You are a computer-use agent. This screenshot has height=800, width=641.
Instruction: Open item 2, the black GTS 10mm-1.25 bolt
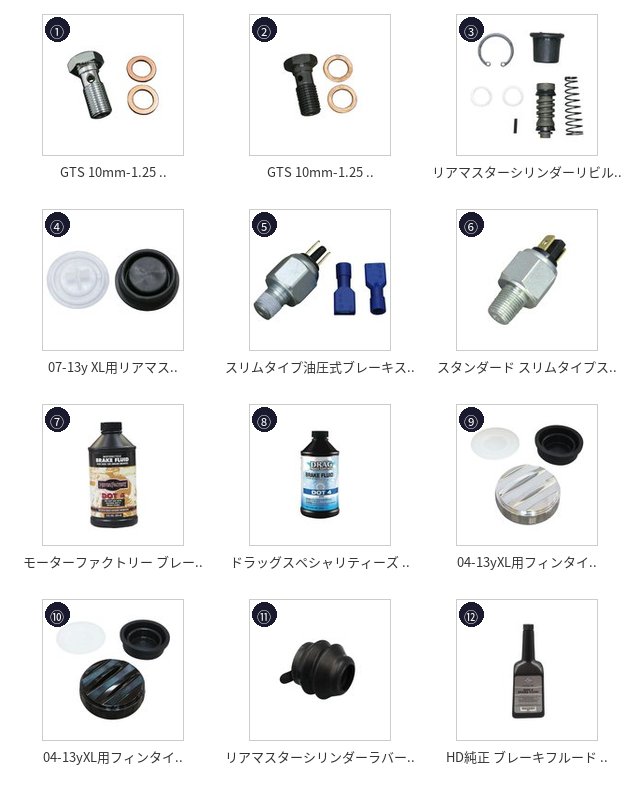click(x=320, y=85)
